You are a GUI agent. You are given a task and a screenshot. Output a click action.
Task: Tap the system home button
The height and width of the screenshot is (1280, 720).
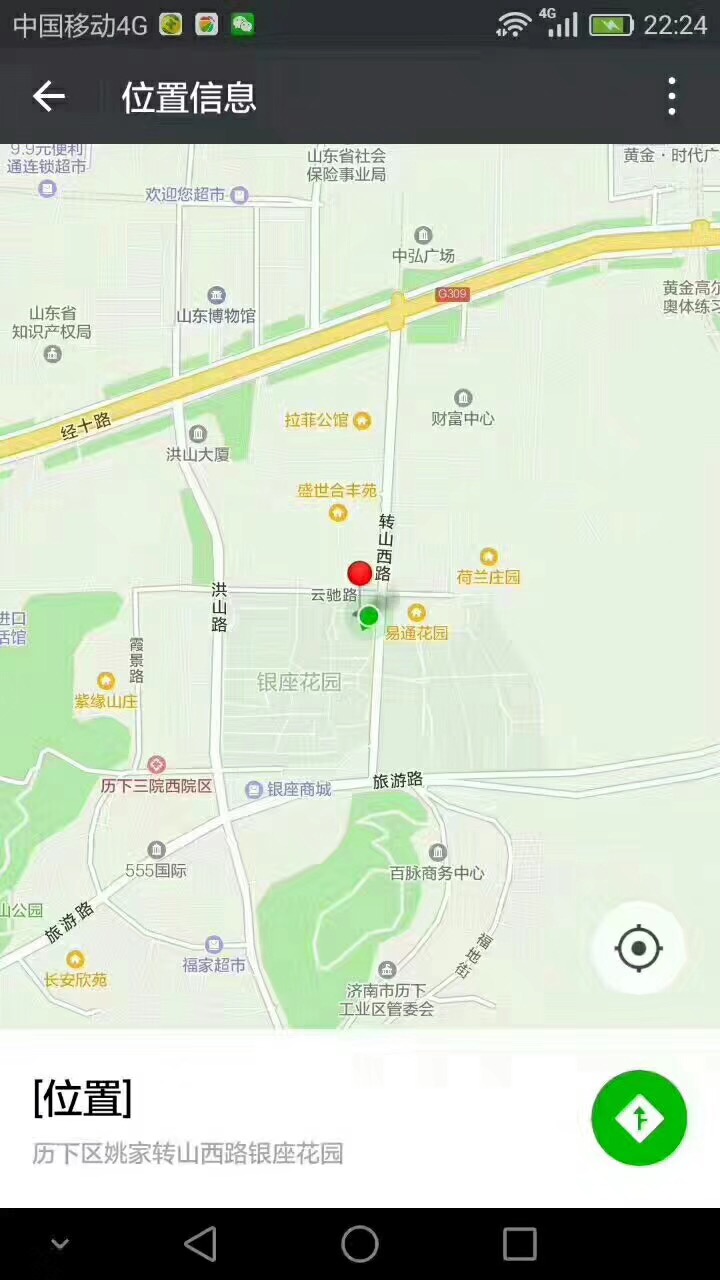[360, 1244]
